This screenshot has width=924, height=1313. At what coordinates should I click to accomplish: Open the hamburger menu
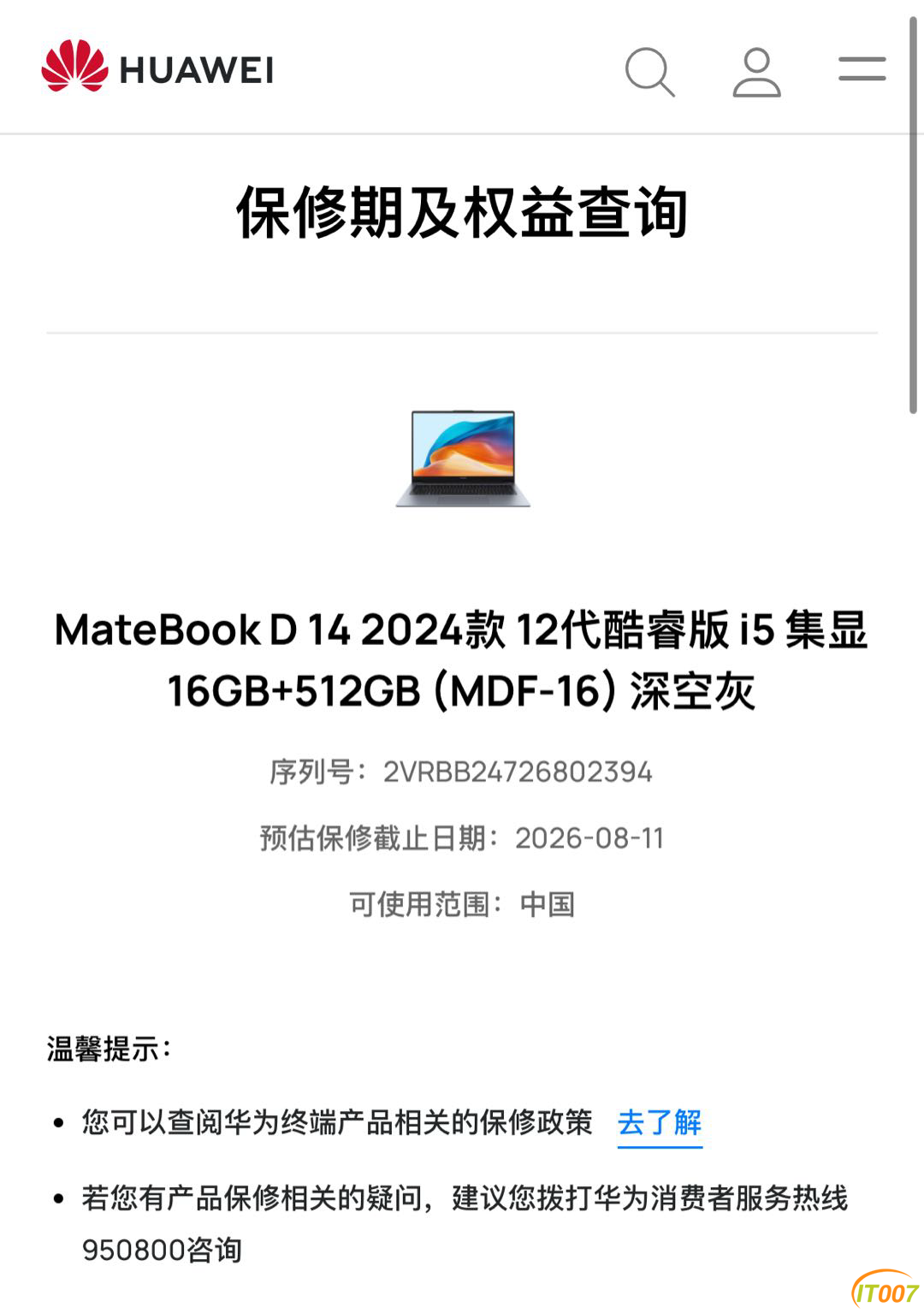862,69
